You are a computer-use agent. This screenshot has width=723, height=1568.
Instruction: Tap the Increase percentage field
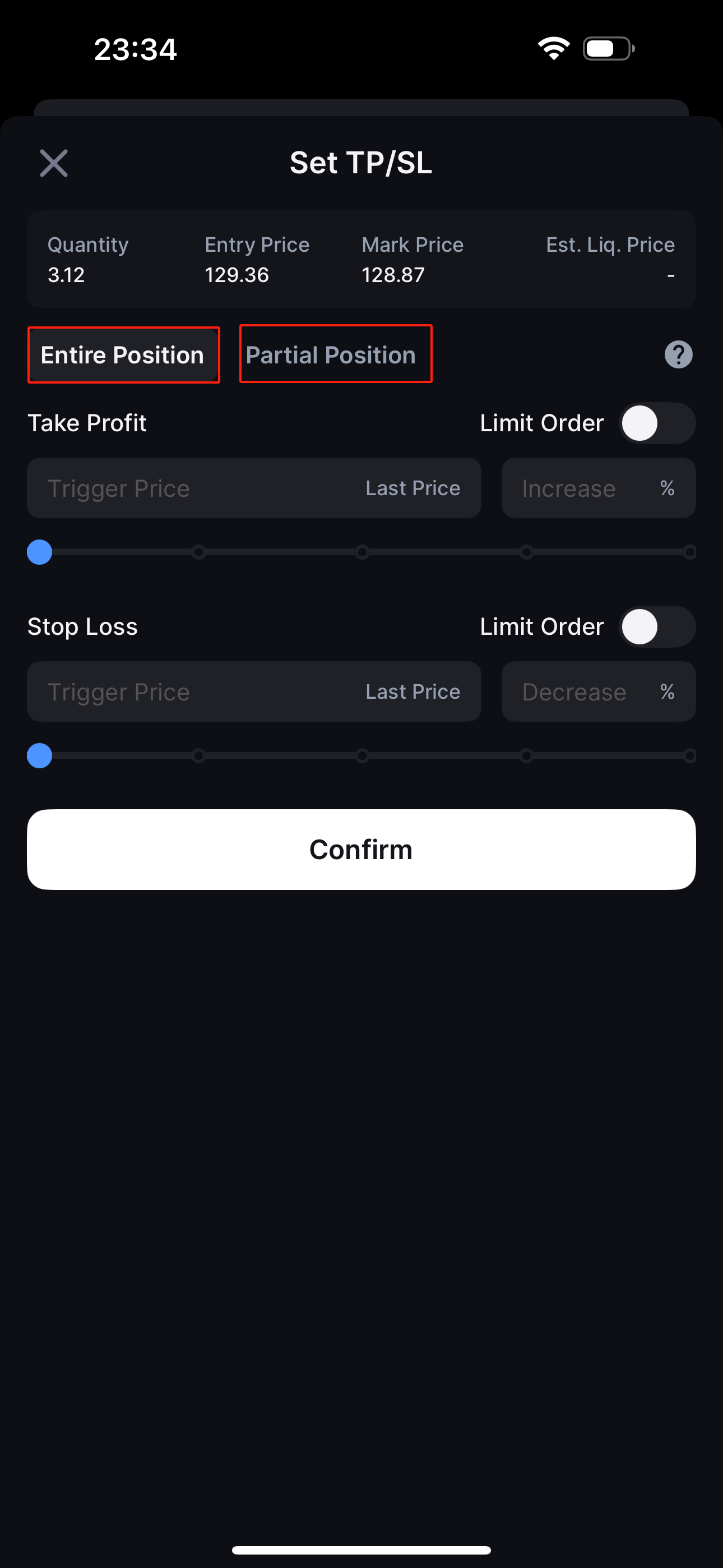598,488
